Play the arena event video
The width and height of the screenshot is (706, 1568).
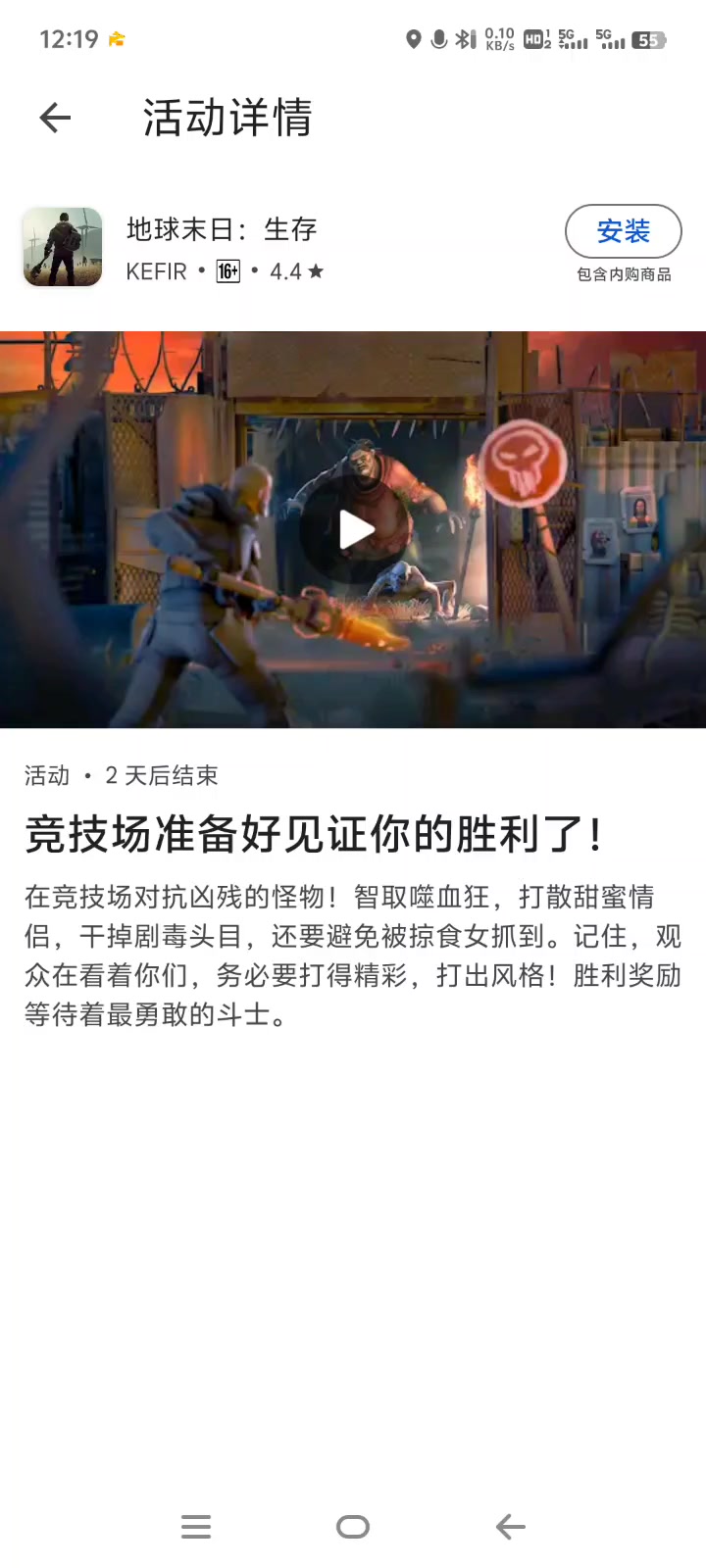pyautogui.click(x=355, y=530)
